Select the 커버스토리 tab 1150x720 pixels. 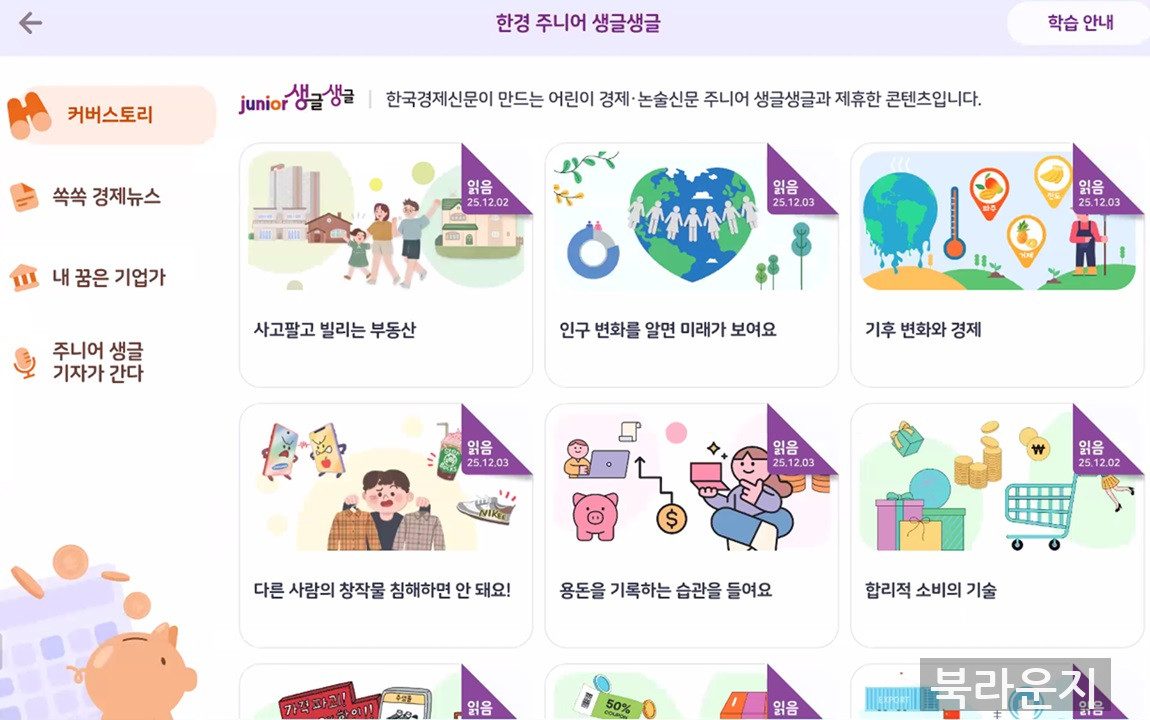(x=110, y=115)
